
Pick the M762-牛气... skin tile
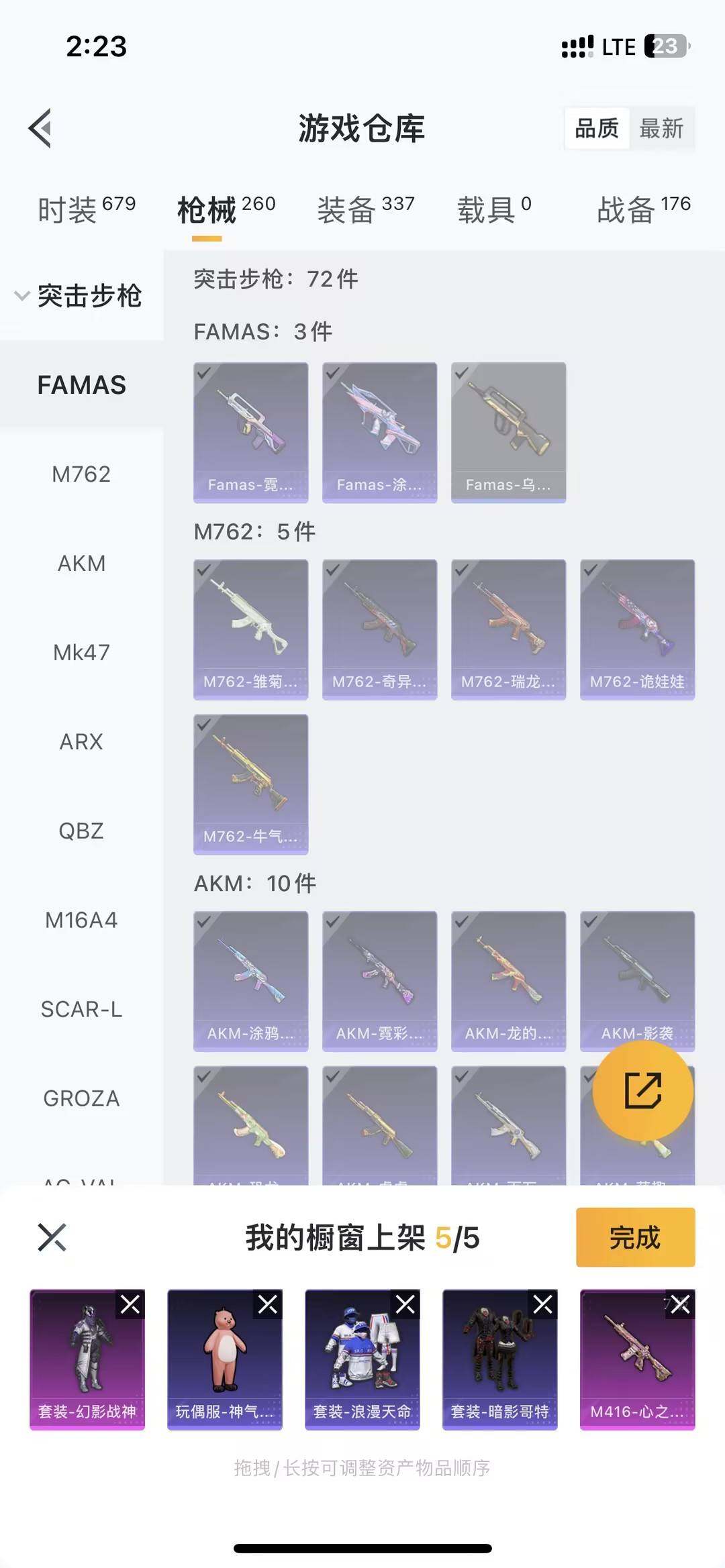[250, 784]
